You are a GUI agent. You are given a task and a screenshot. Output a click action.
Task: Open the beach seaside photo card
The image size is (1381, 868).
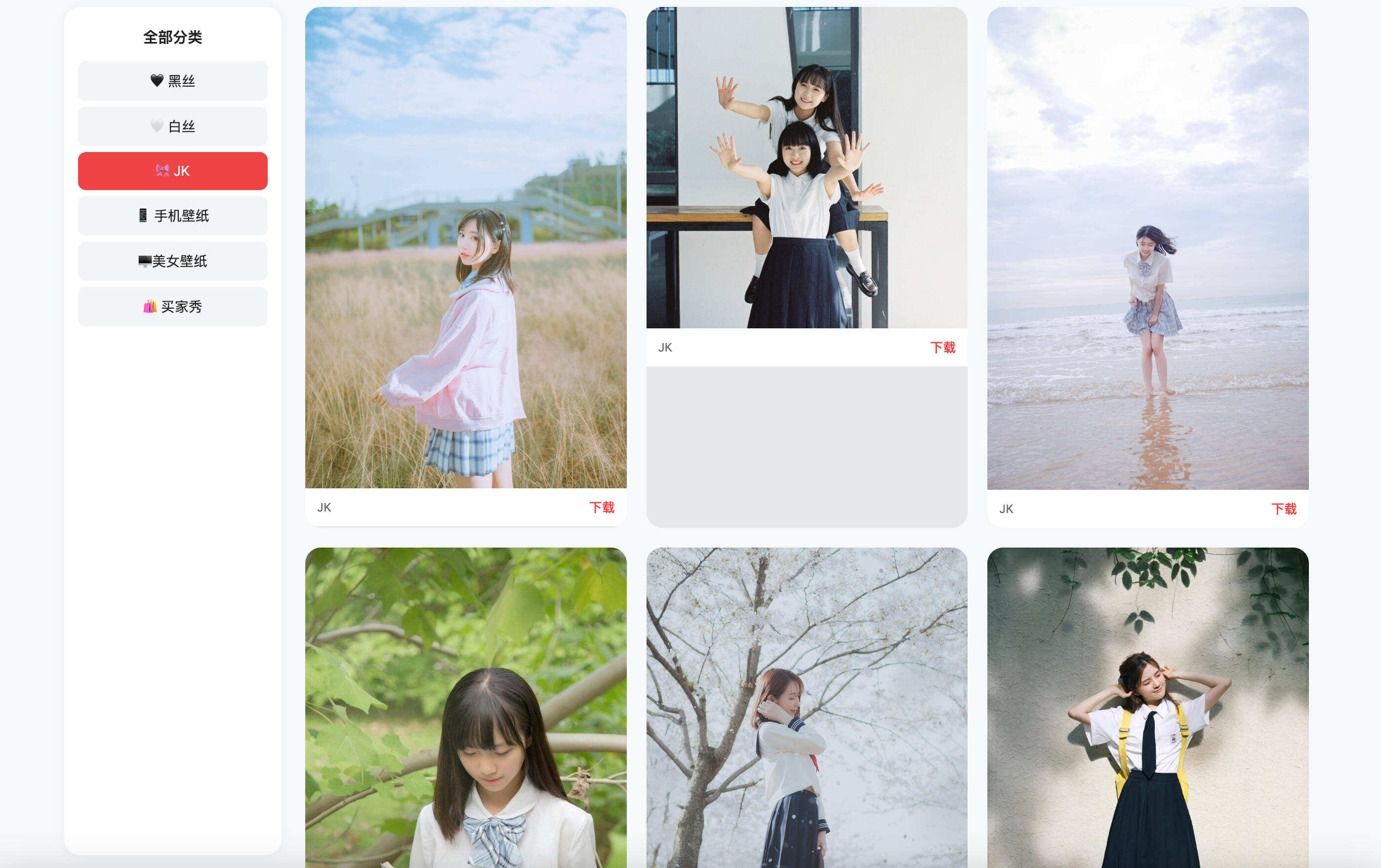tap(1147, 248)
